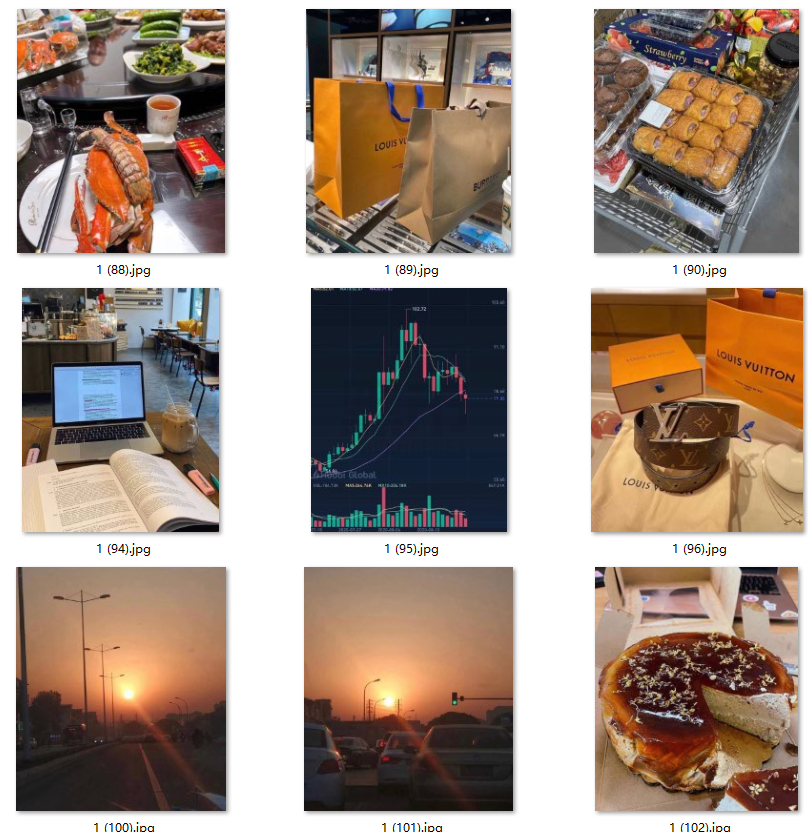The width and height of the screenshot is (808, 832).
Task: Open the 1 (94).jpg laptop photo
Action: (121, 410)
